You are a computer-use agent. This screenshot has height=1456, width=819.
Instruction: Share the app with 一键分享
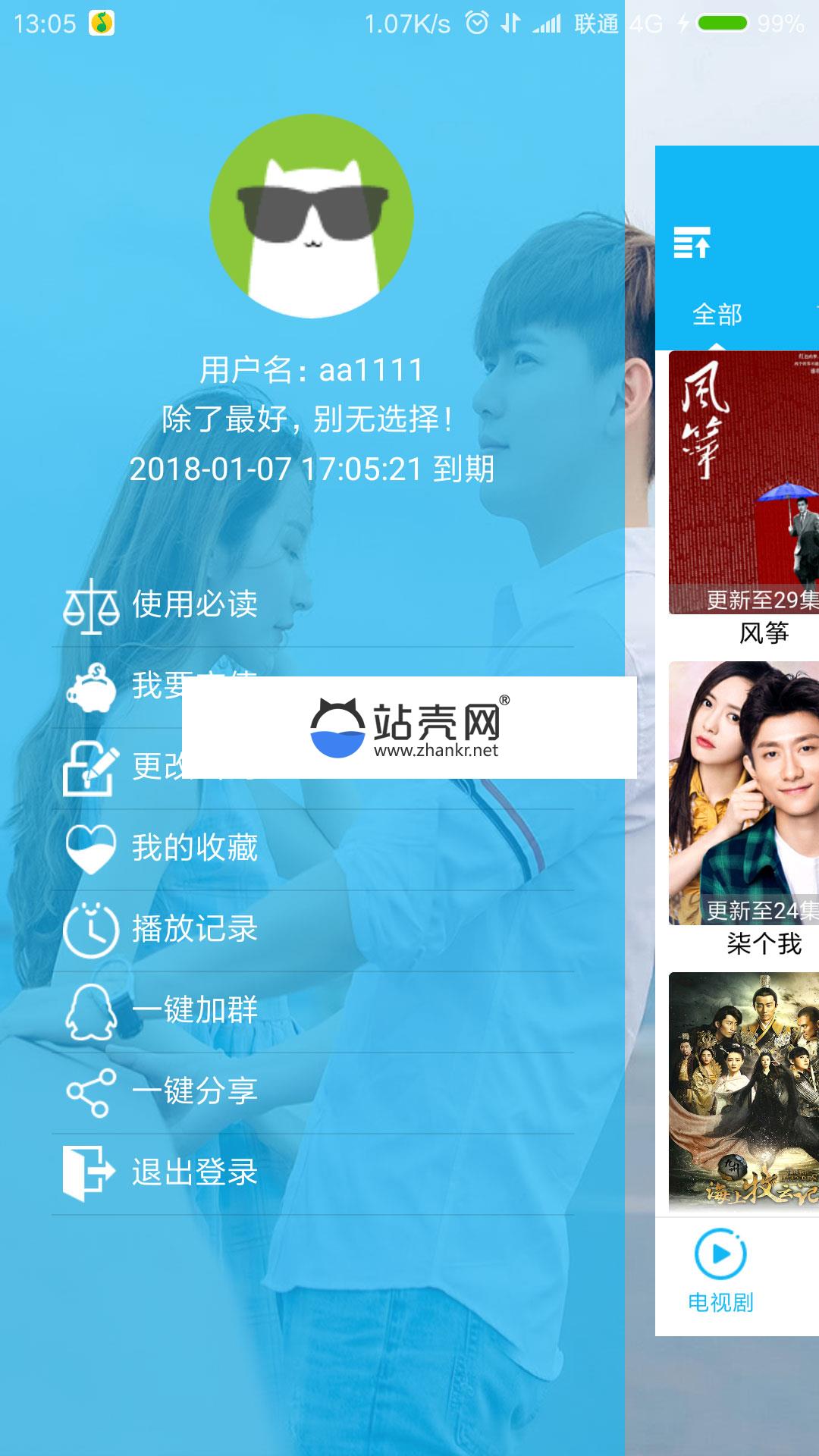pos(195,1091)
